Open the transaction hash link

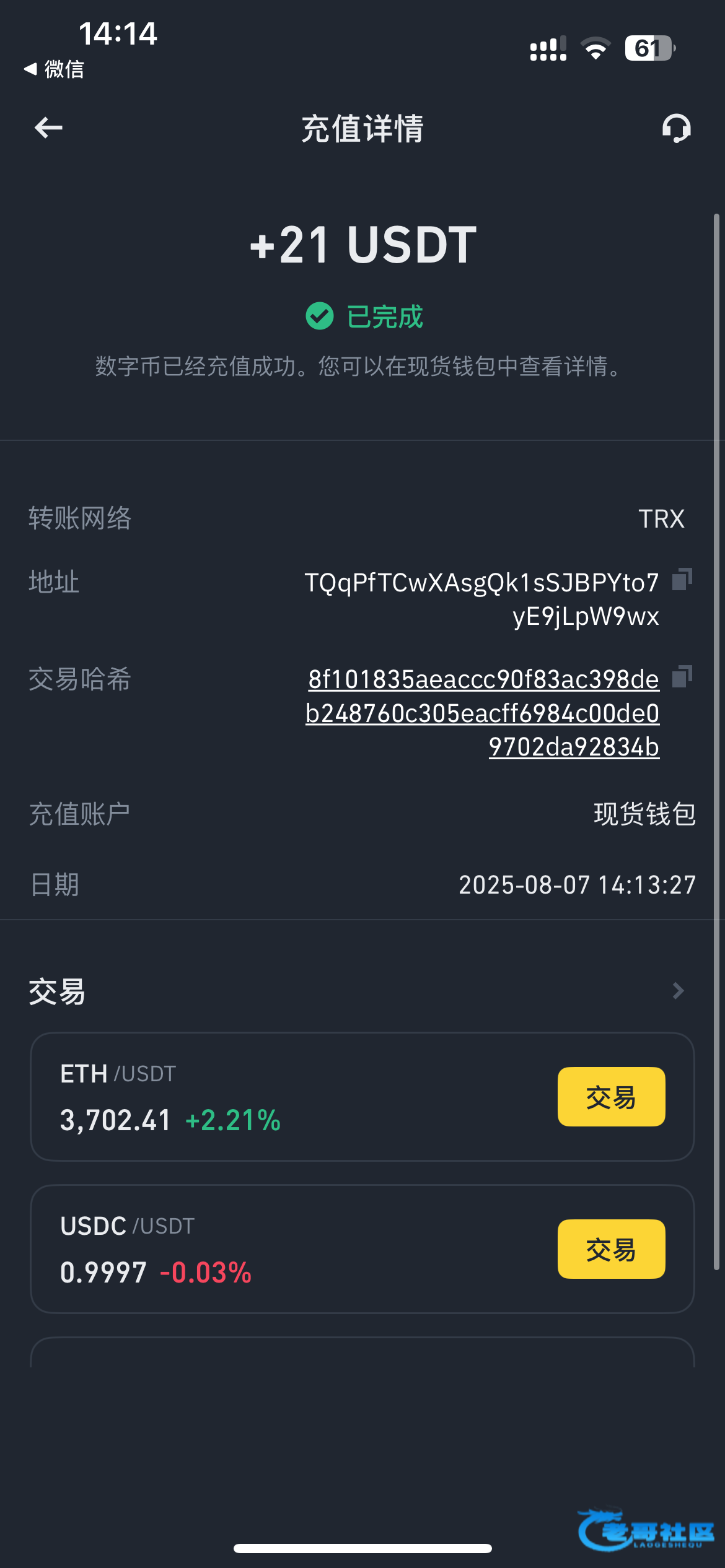pos(483,713)
